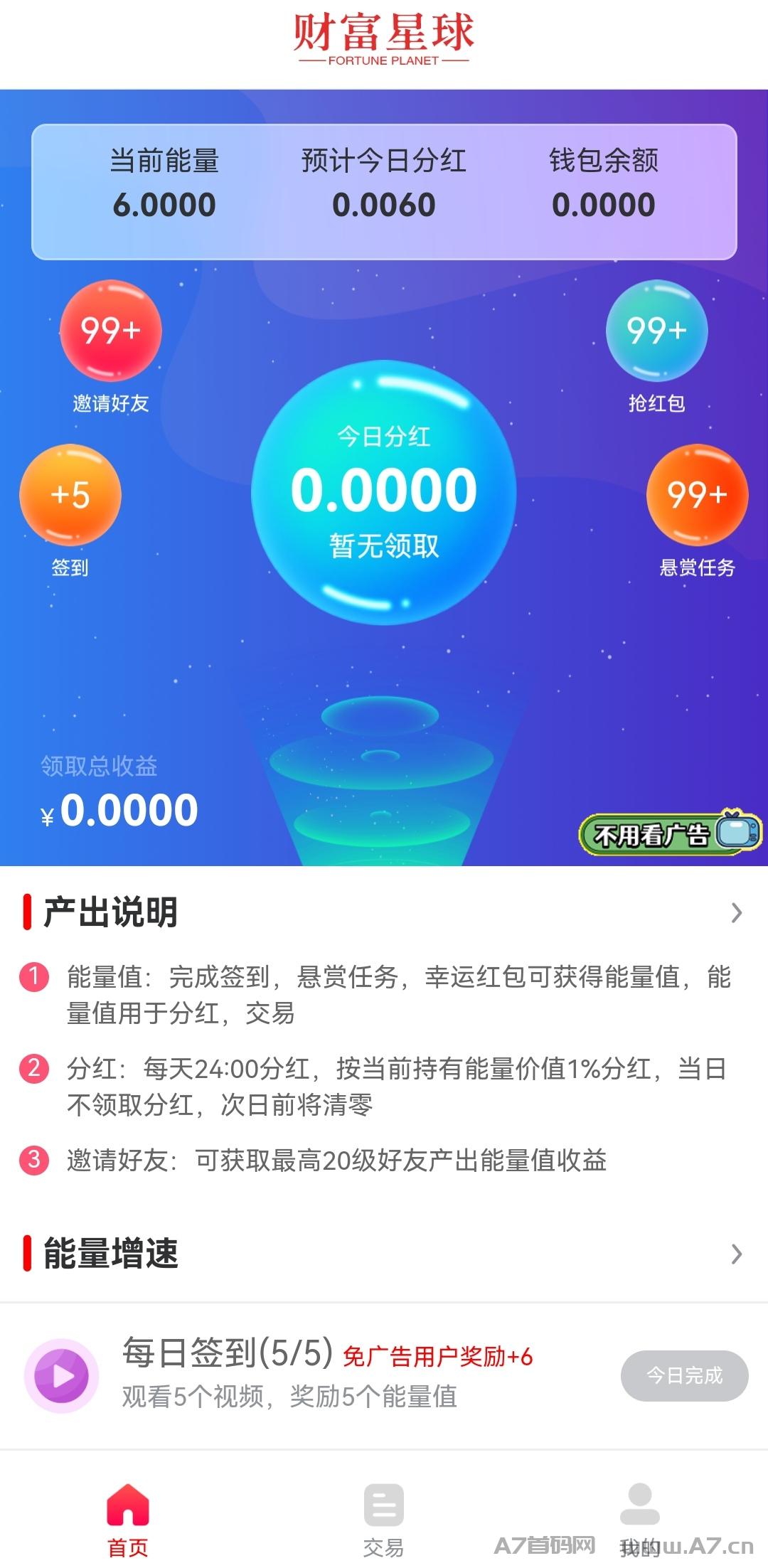
Task: Open 能量增速 details chevron
Action: (737, 1254)
